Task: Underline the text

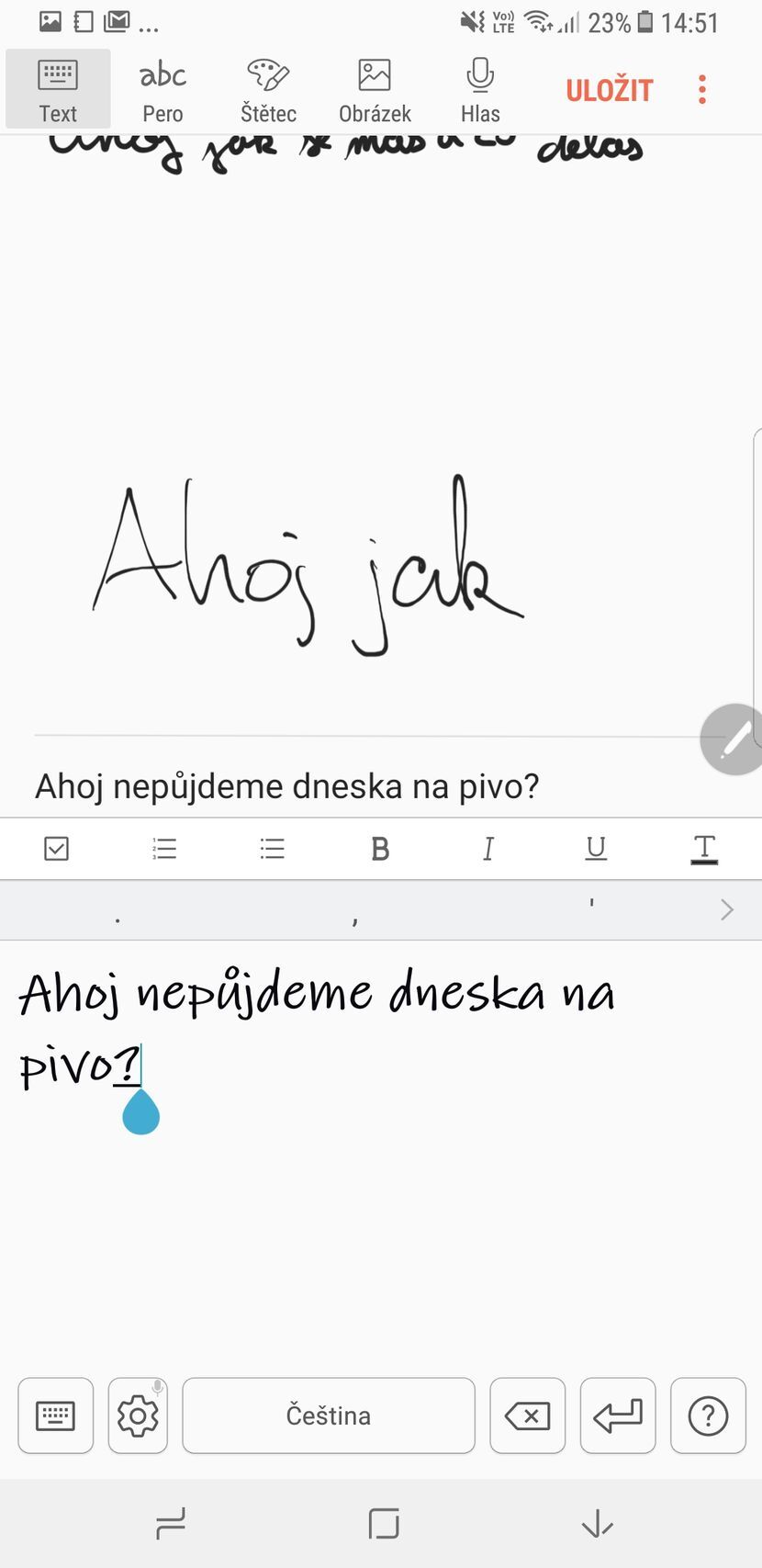Action: (596, 848)
